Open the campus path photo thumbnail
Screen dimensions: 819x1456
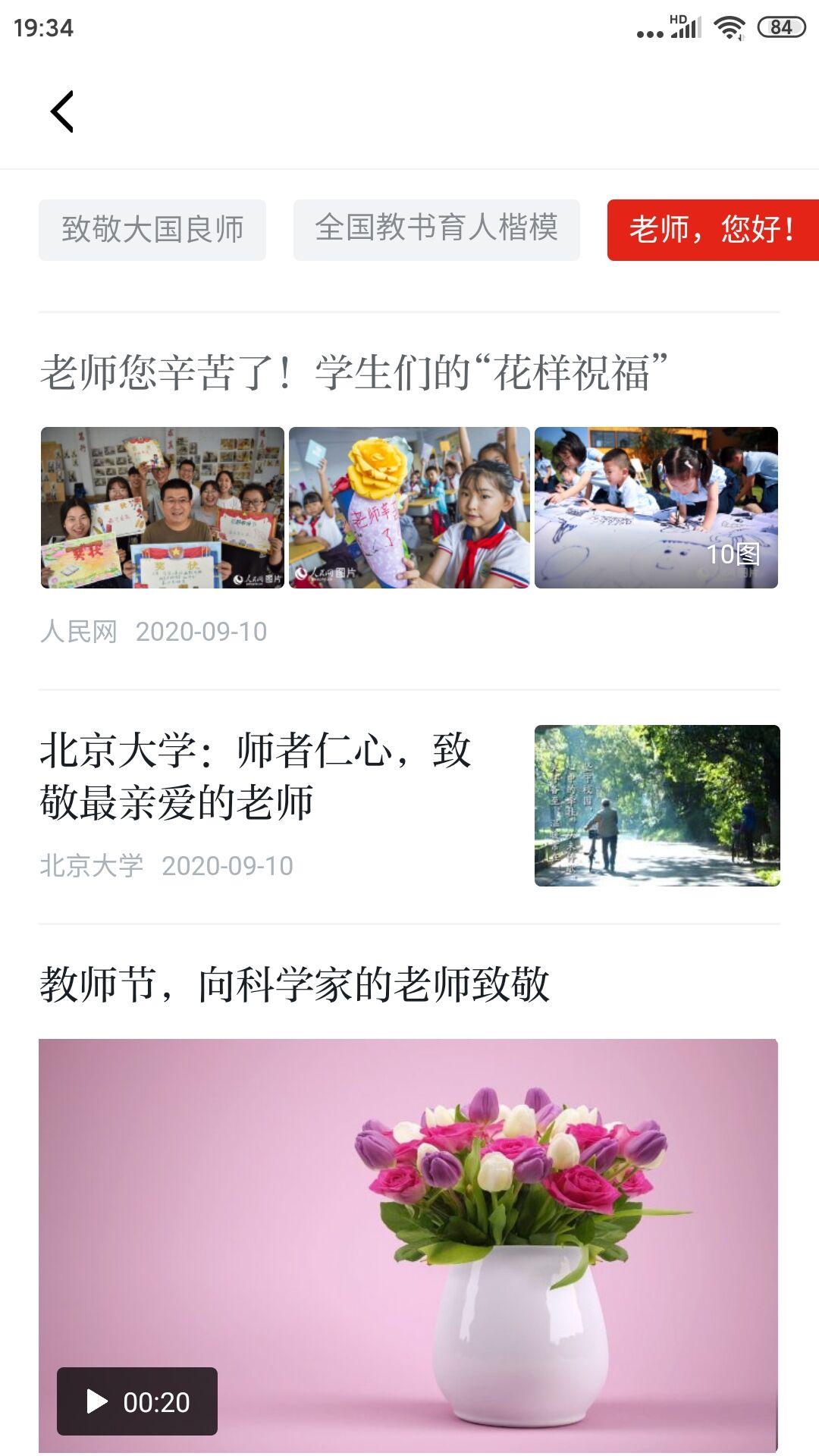coord(657,805)
